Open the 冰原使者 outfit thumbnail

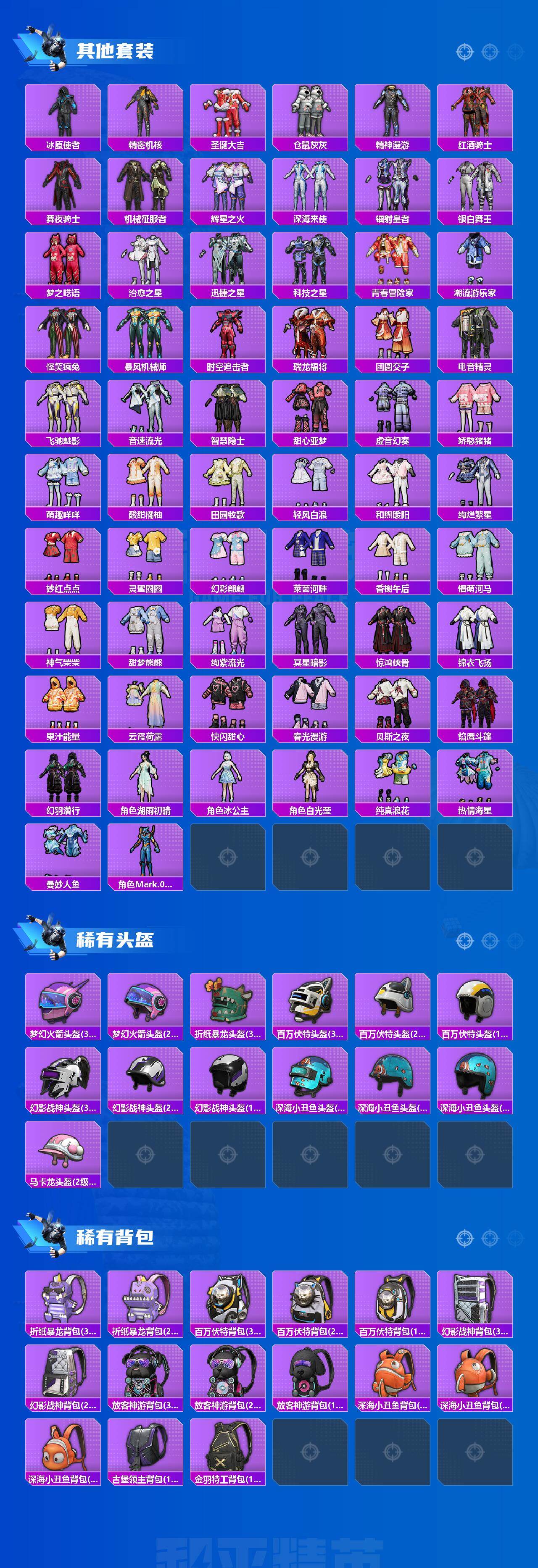tap(63, 116)
